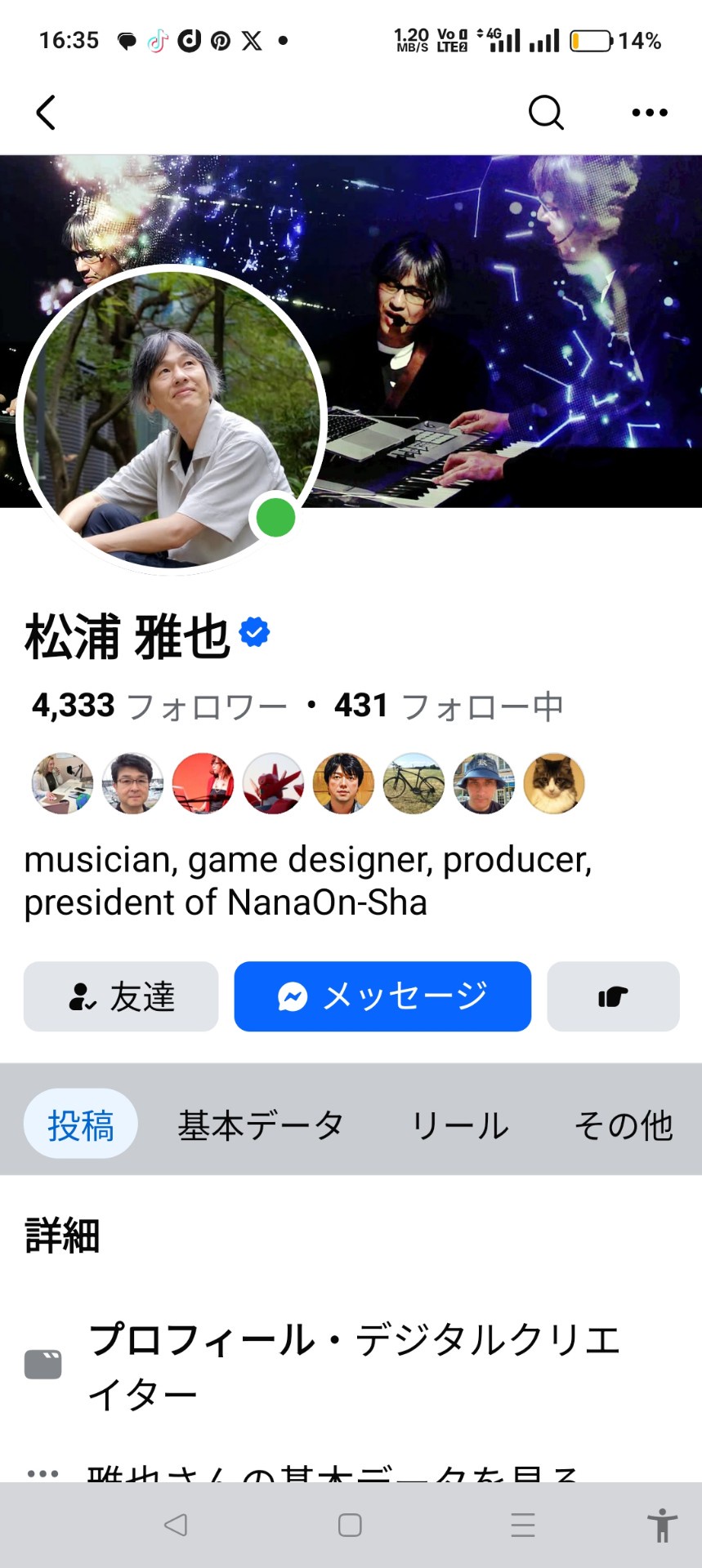Open the その他 tab
Screen dimensions: 702x1568
(x=624, y=1125)
